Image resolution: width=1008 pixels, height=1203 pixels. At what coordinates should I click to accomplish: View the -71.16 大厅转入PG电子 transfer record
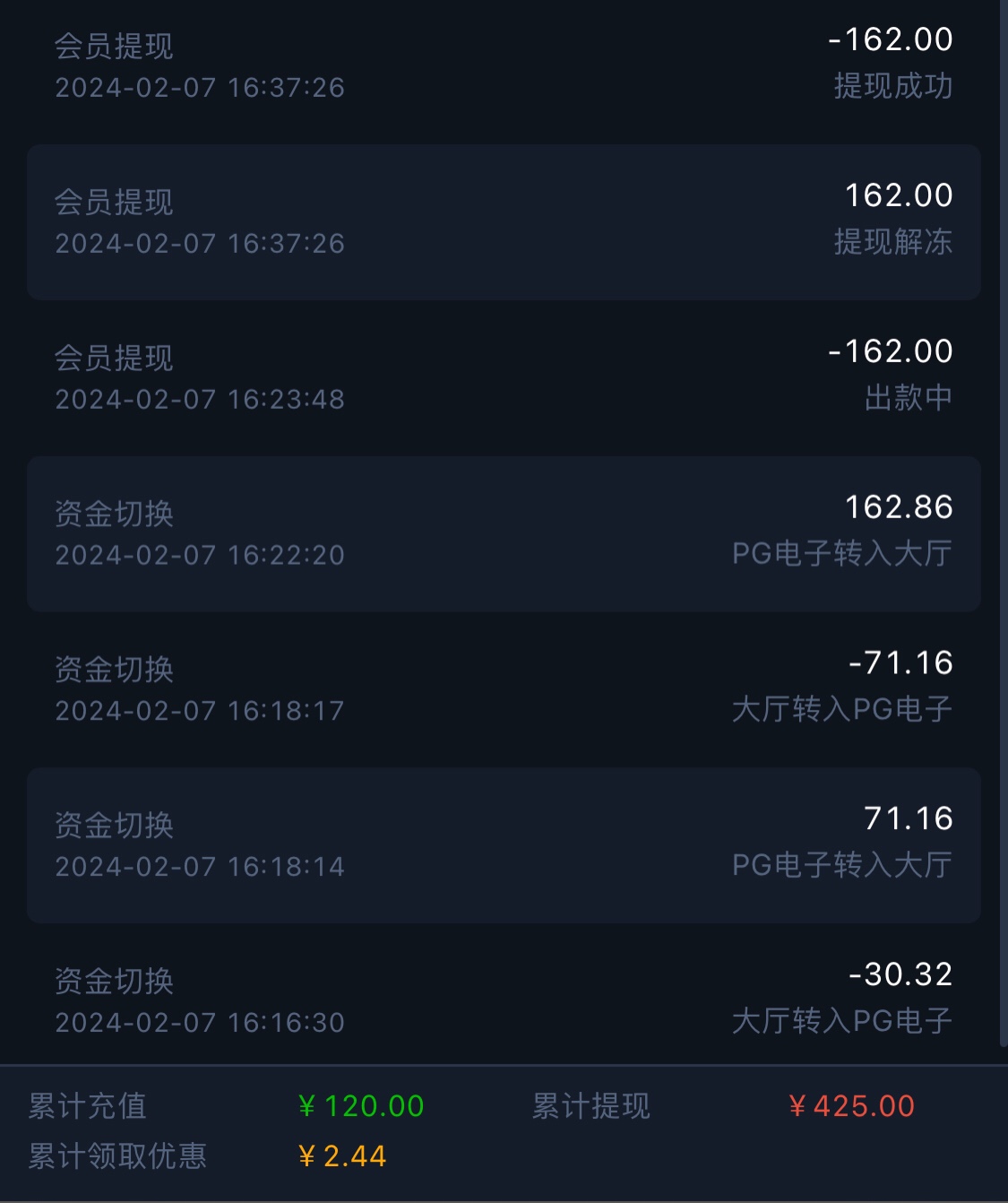[504, 688]
